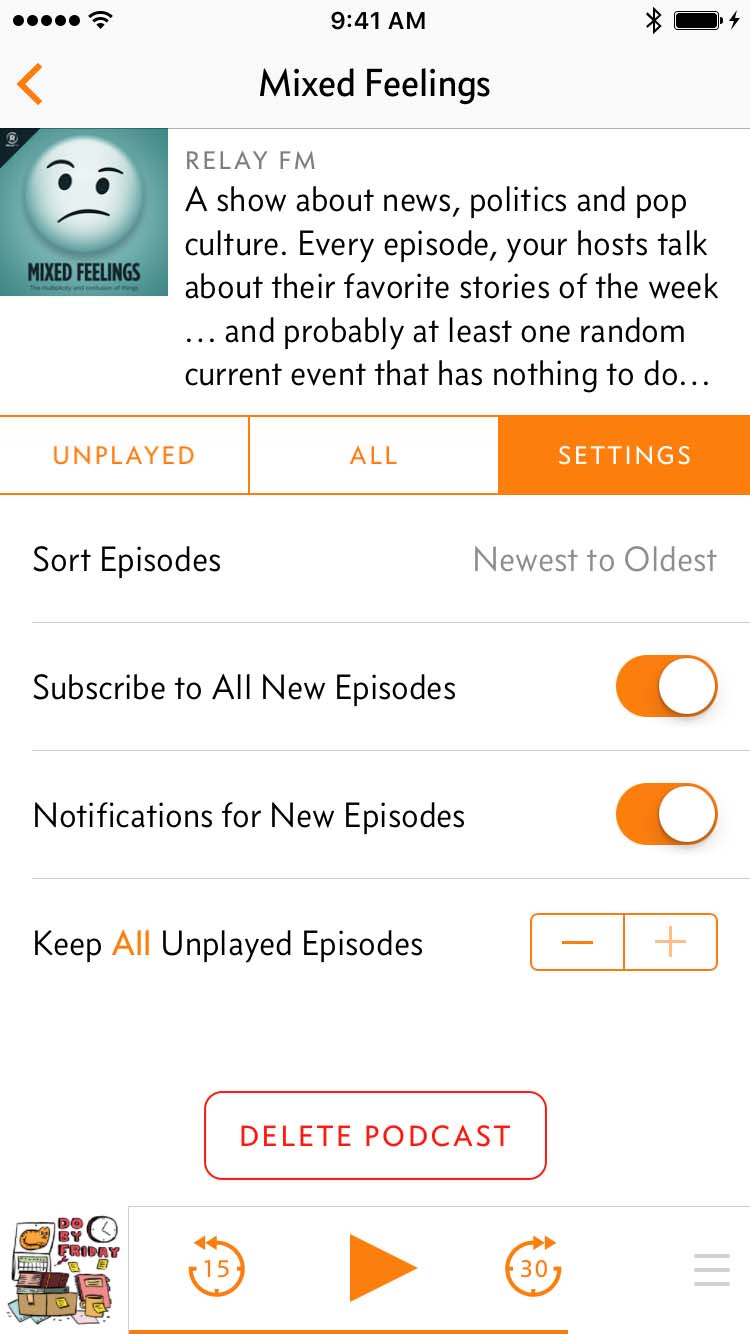Decrease kept unplayed episodes with minus

(578, 942)
